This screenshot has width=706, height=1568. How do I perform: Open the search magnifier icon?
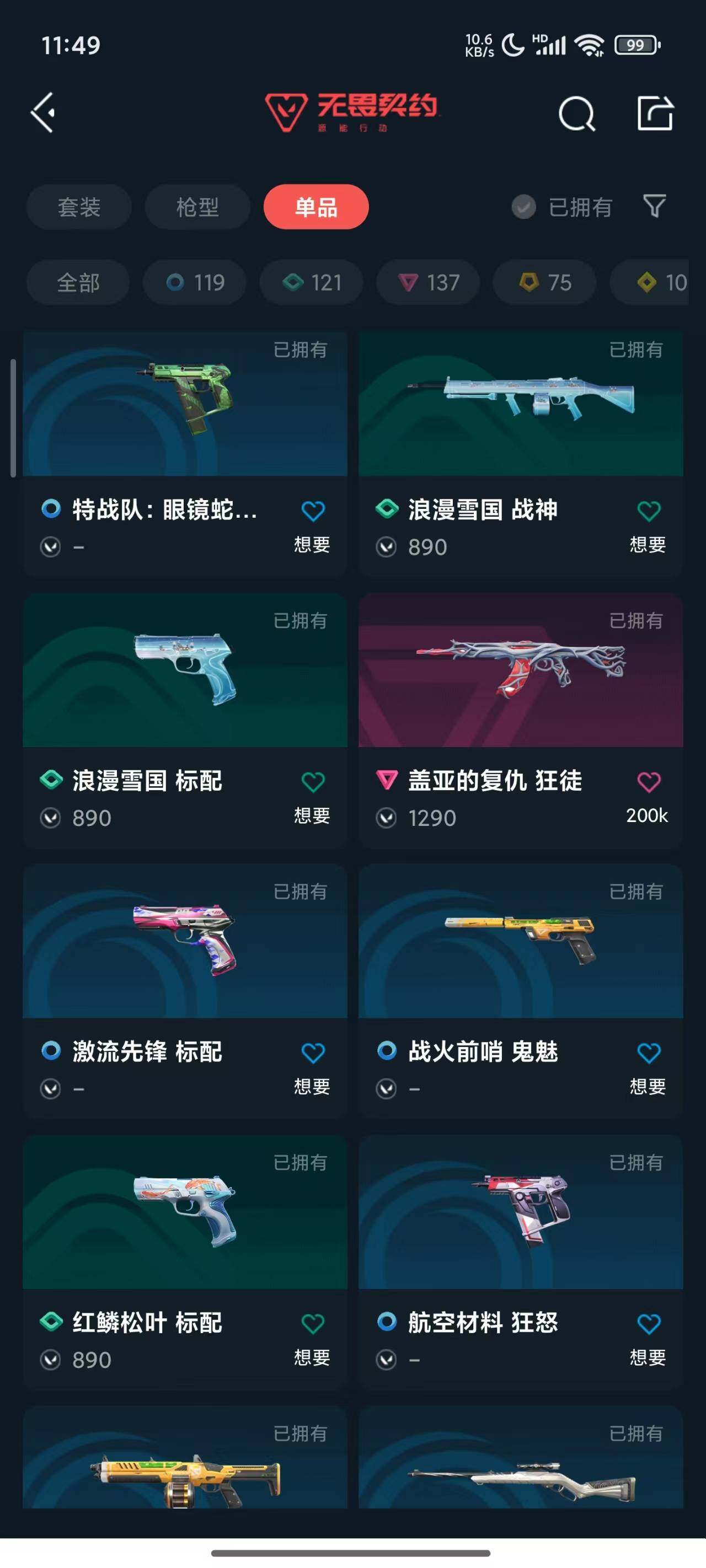coord(576,113)
